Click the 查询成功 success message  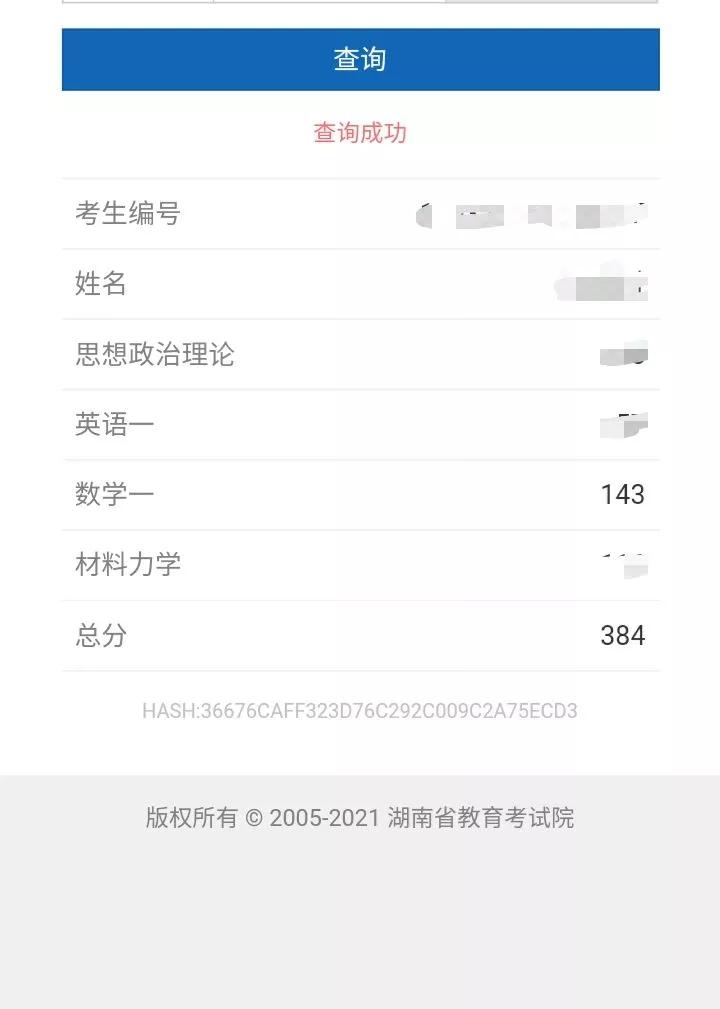click(x=360, y=132)
